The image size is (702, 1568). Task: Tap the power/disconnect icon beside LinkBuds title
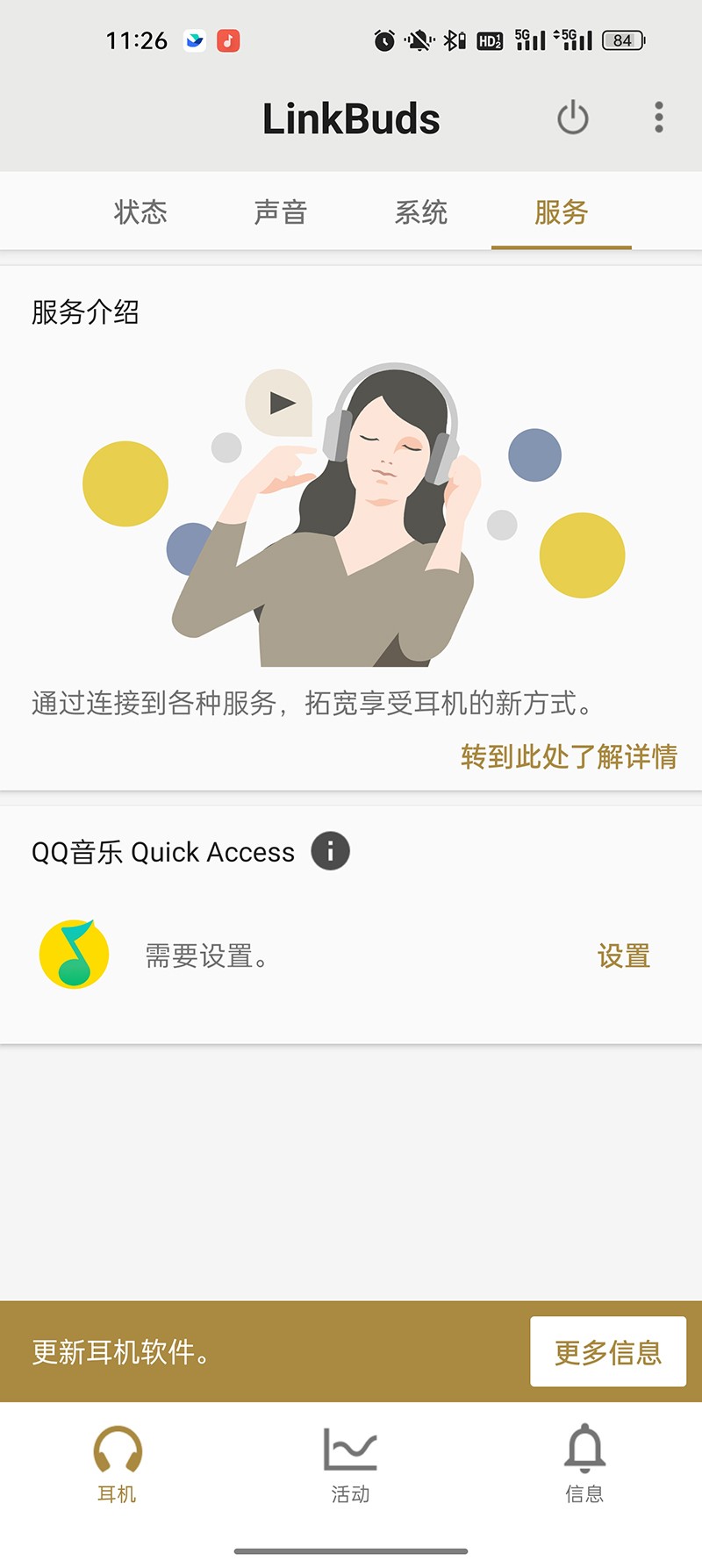tap(571, 117)
